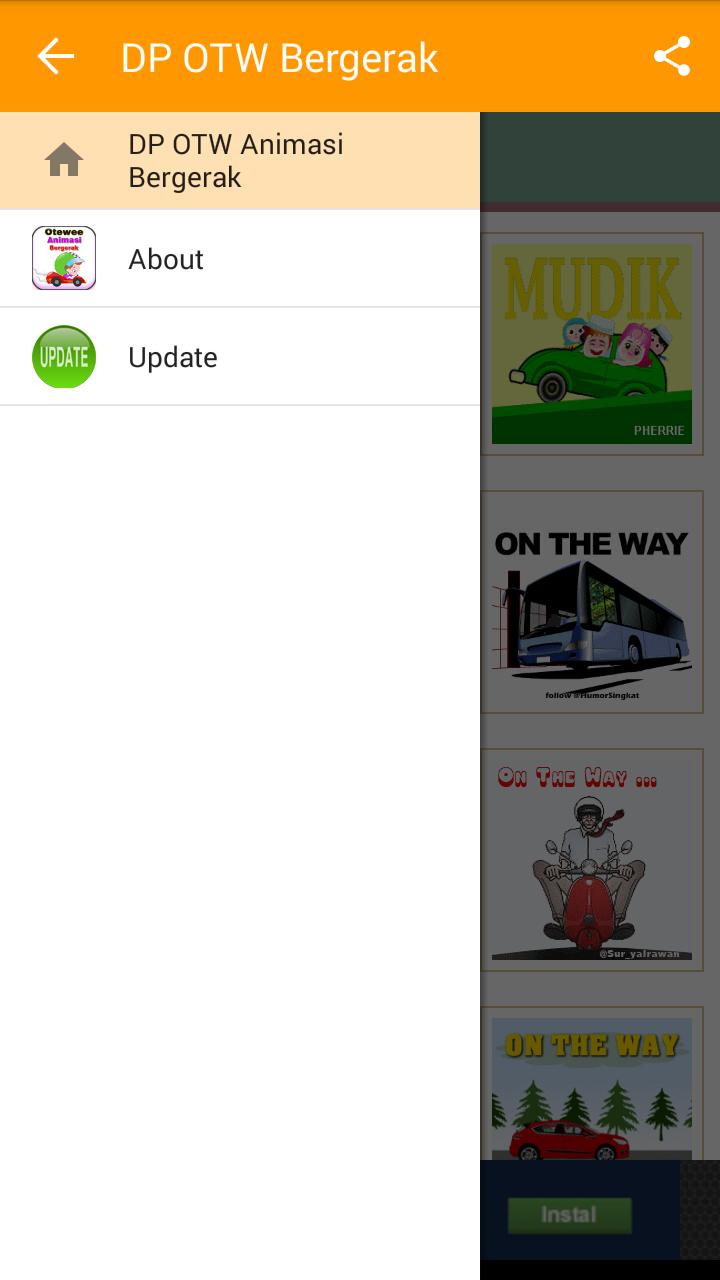This screenshot has width=720, height=1280.
Task: Share the app via the share icon
Action: (672, 57)
